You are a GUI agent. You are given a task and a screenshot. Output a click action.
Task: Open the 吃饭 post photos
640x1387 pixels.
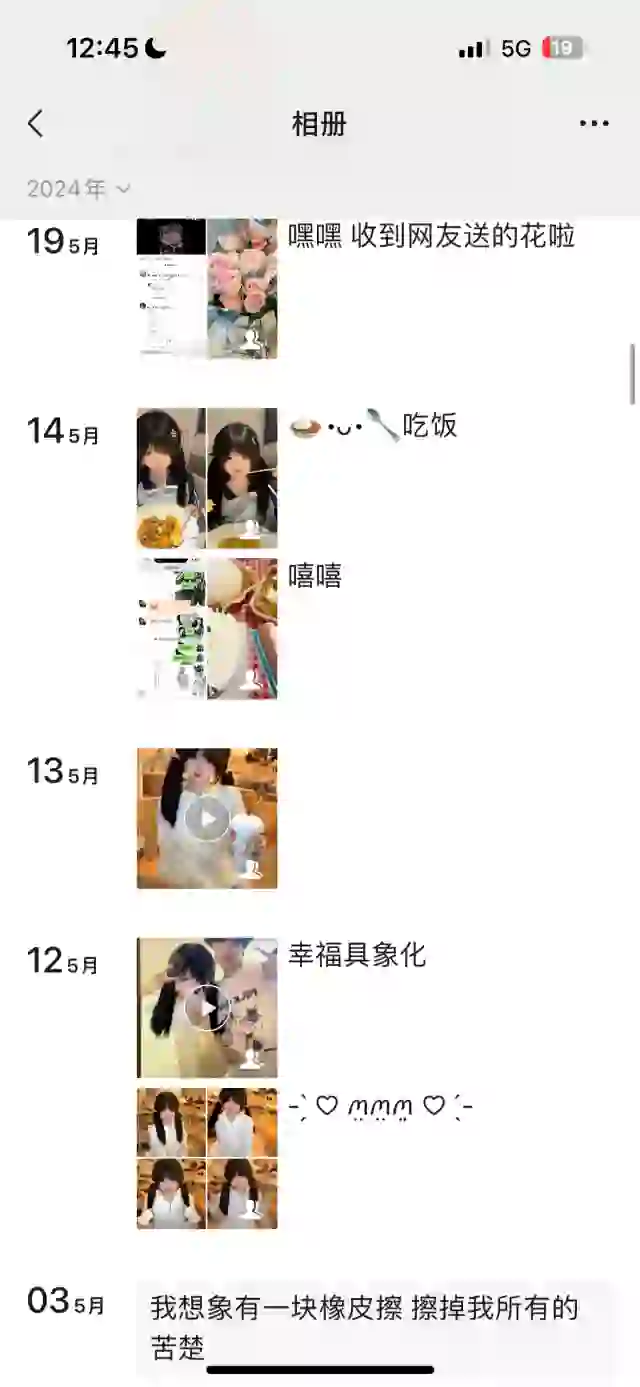tap(207, 478)
